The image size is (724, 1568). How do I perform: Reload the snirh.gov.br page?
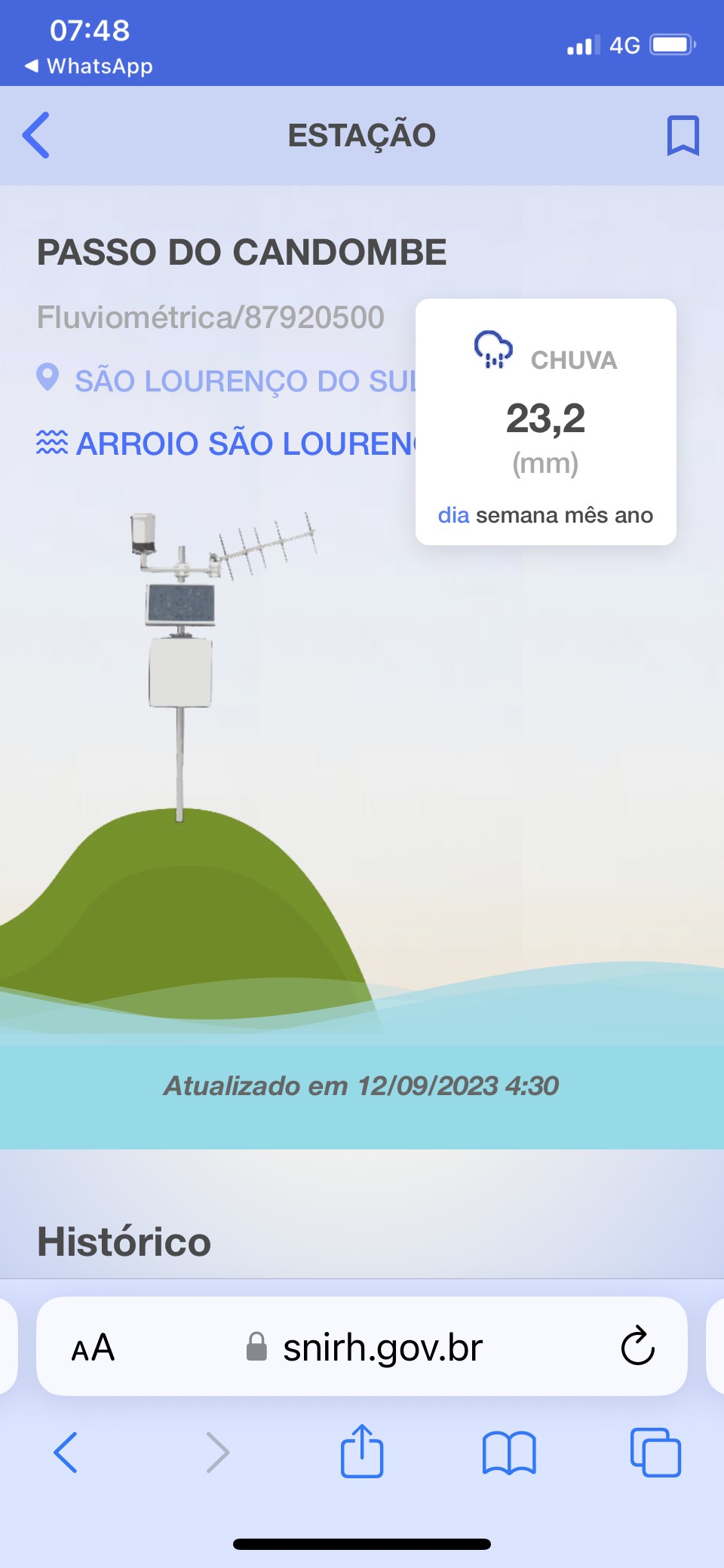pyautogui.click(x=637, y=1346)
